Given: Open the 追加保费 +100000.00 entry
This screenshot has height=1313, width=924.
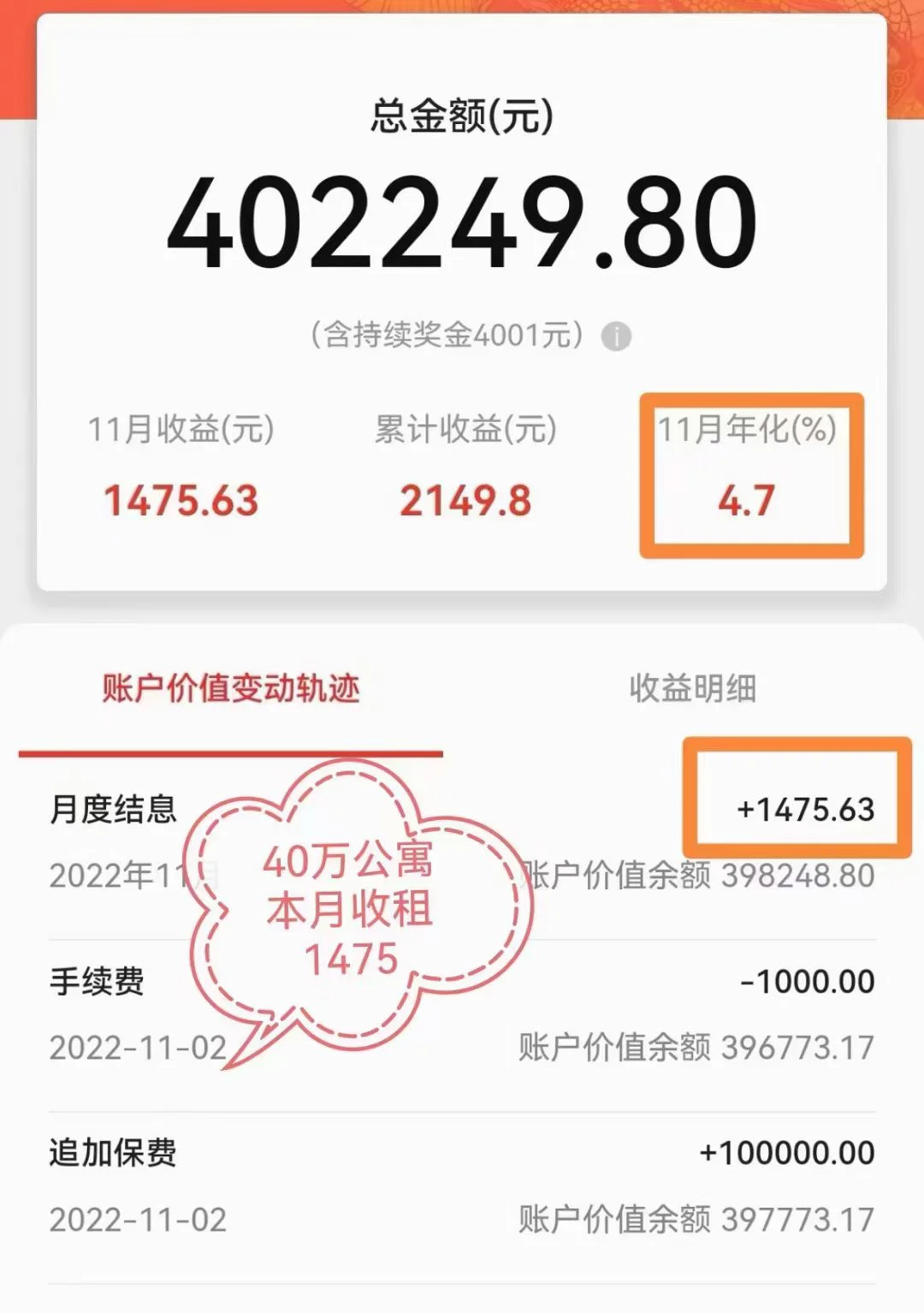Looking at the screenshot, I should [x=112, y=1152].
